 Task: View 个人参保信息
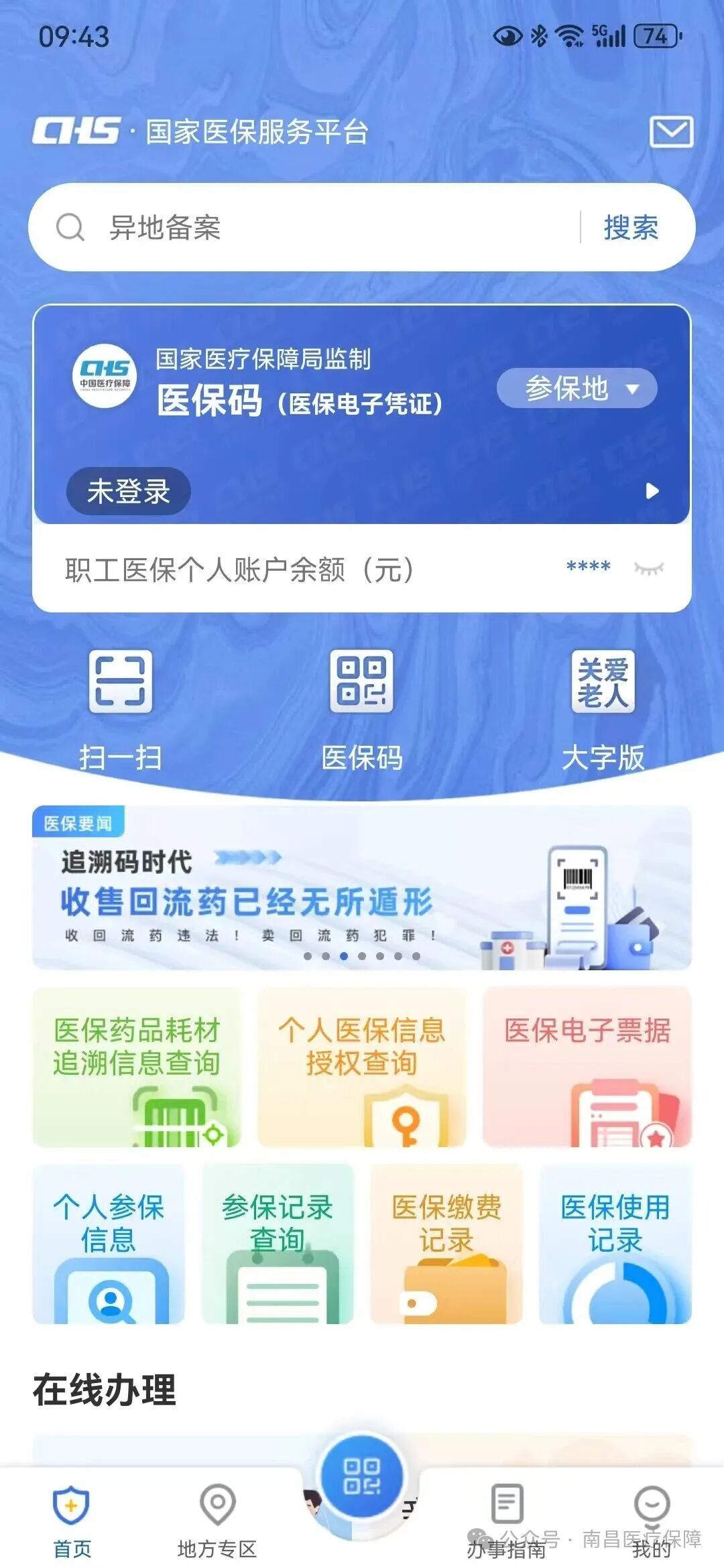pyautogui.click(x=109, y=1244)
